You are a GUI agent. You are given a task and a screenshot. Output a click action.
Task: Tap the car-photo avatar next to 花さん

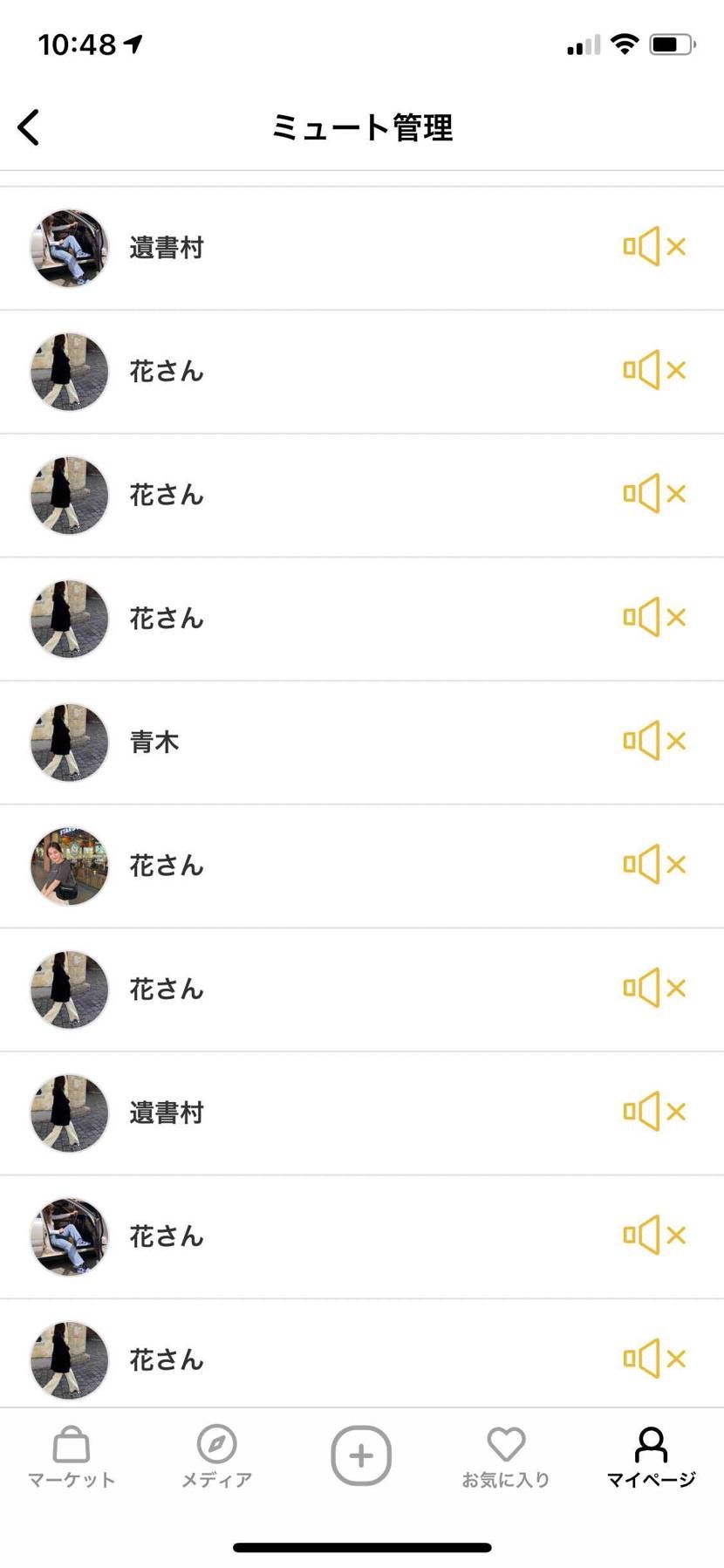pos(69,1235)
